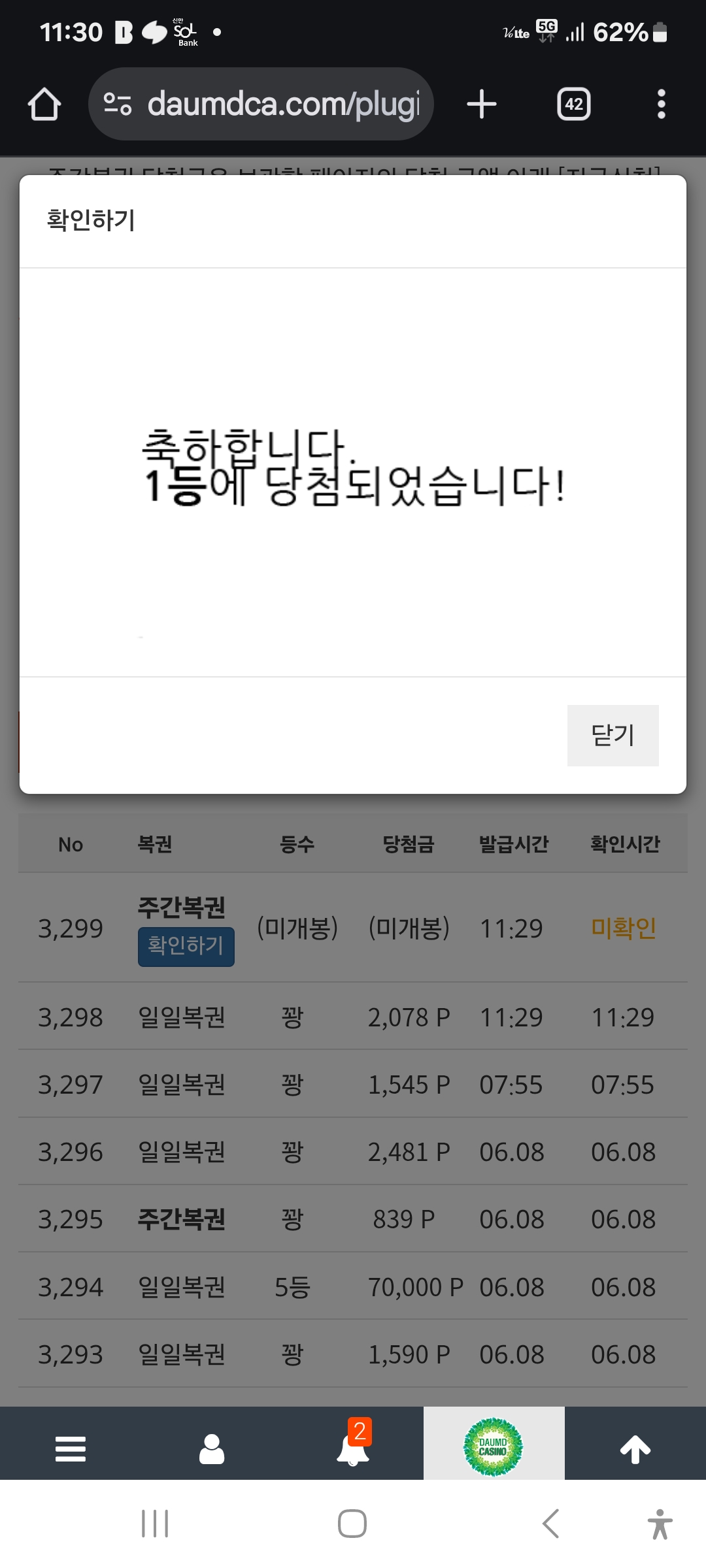The width and height of the screenshot is (706, 1568).
Task: Show the 42 open tabs
Action: pos(574,104)
